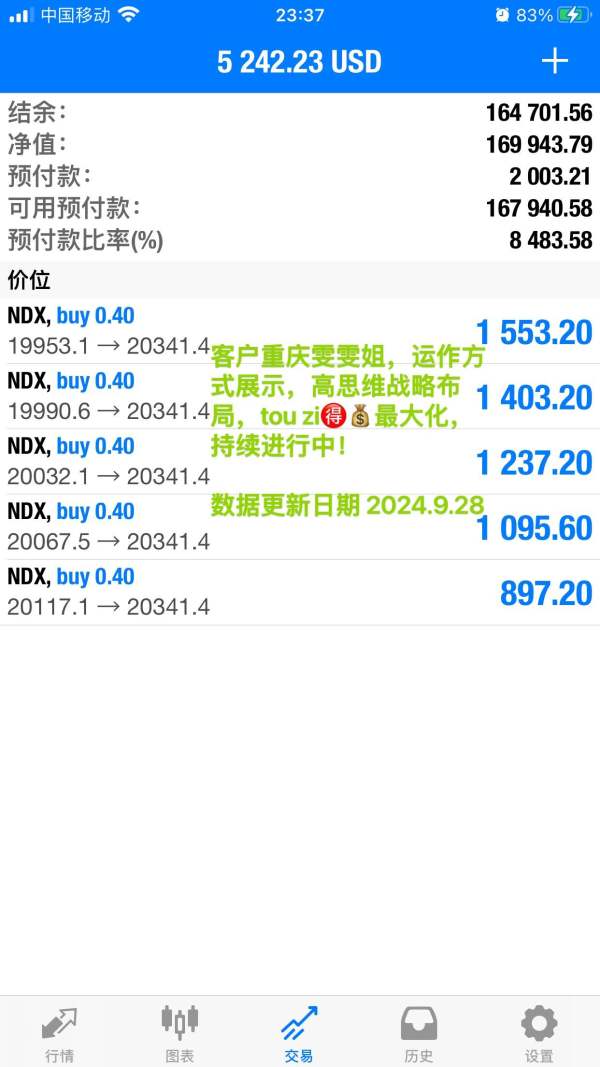
Task: Go to the 历史 history tab
Action: (419, 1033)
